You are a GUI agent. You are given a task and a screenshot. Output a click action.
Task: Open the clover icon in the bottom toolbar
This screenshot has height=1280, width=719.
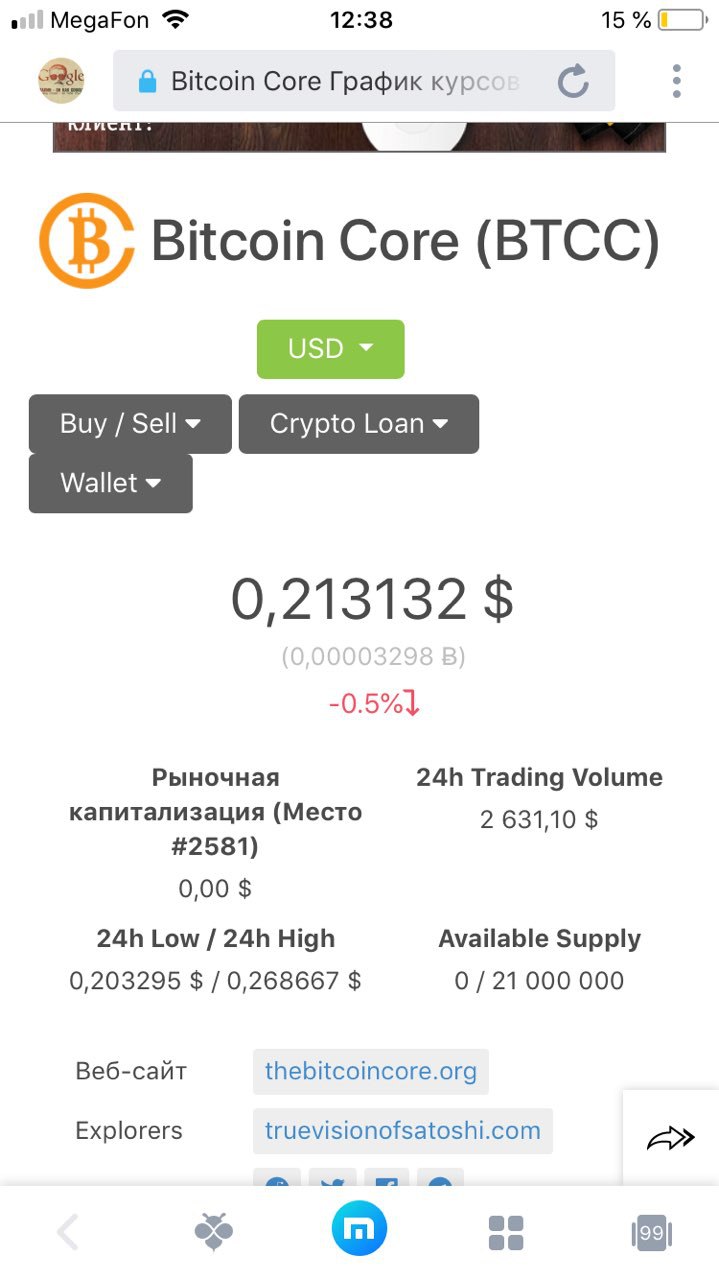214,1233
